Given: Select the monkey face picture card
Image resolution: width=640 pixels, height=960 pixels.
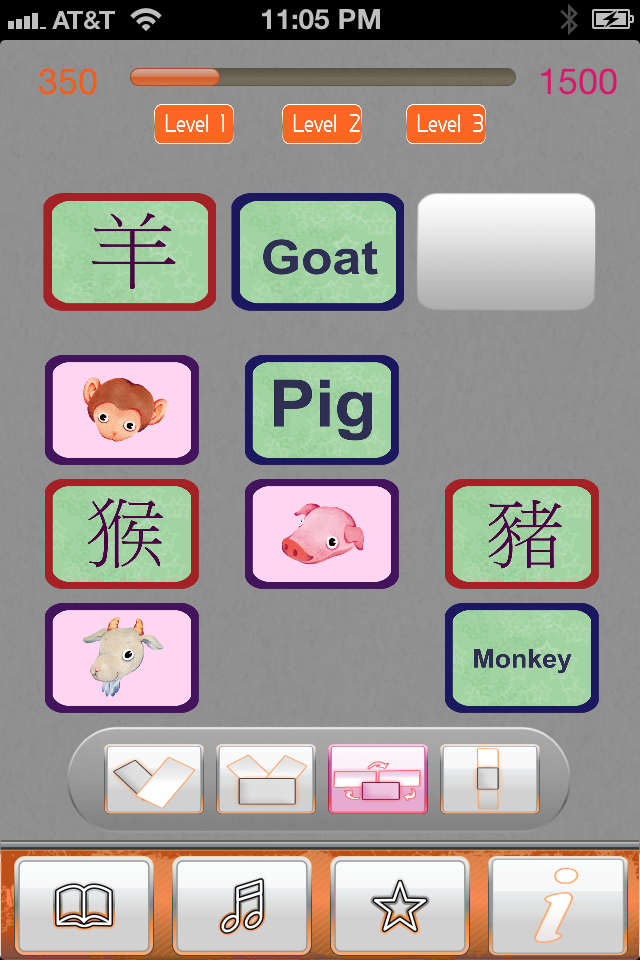Looking at the screenshot, I should [x=122, y=410].
